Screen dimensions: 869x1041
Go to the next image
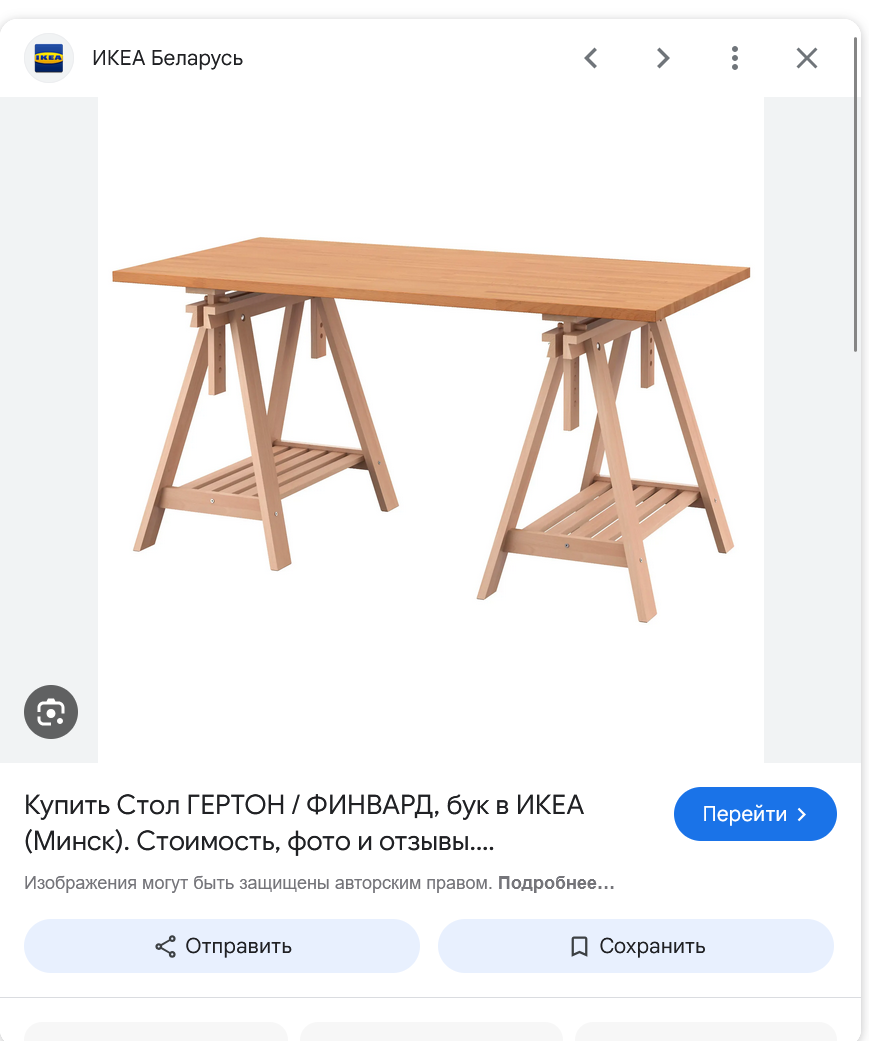point(663,58)
